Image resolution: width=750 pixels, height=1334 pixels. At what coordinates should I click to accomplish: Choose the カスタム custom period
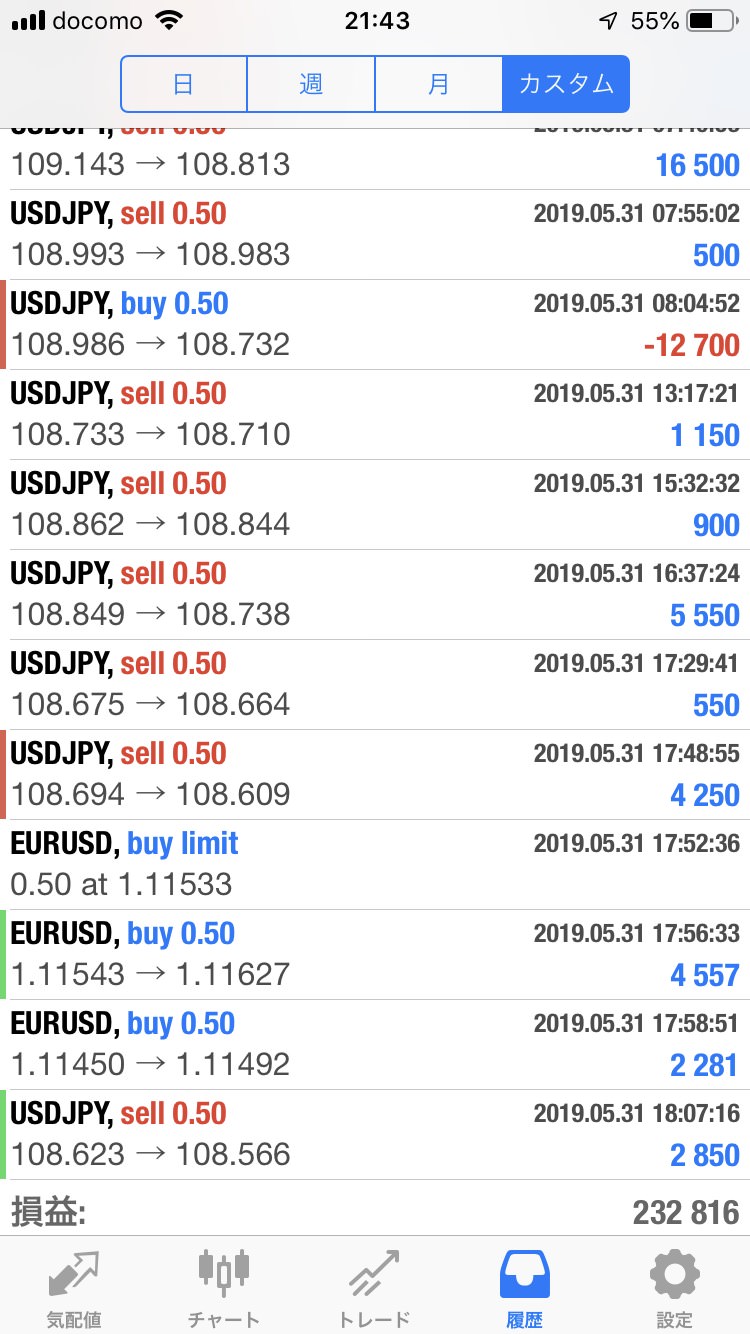[x=566, y=84]
